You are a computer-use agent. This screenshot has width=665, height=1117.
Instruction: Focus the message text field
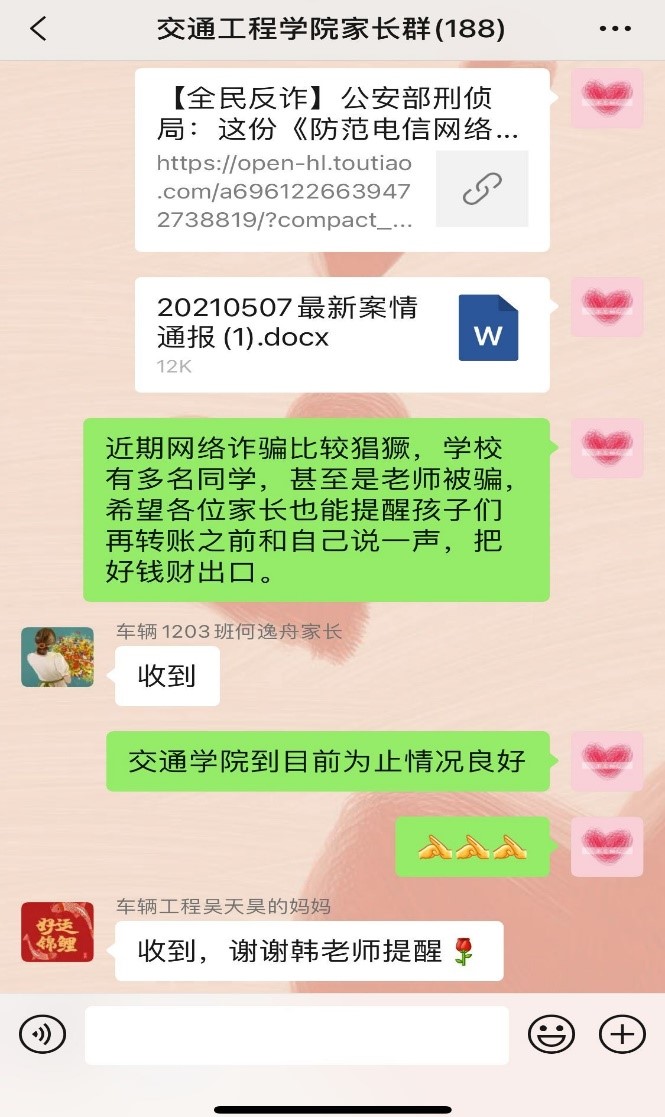coord(296,1035)
